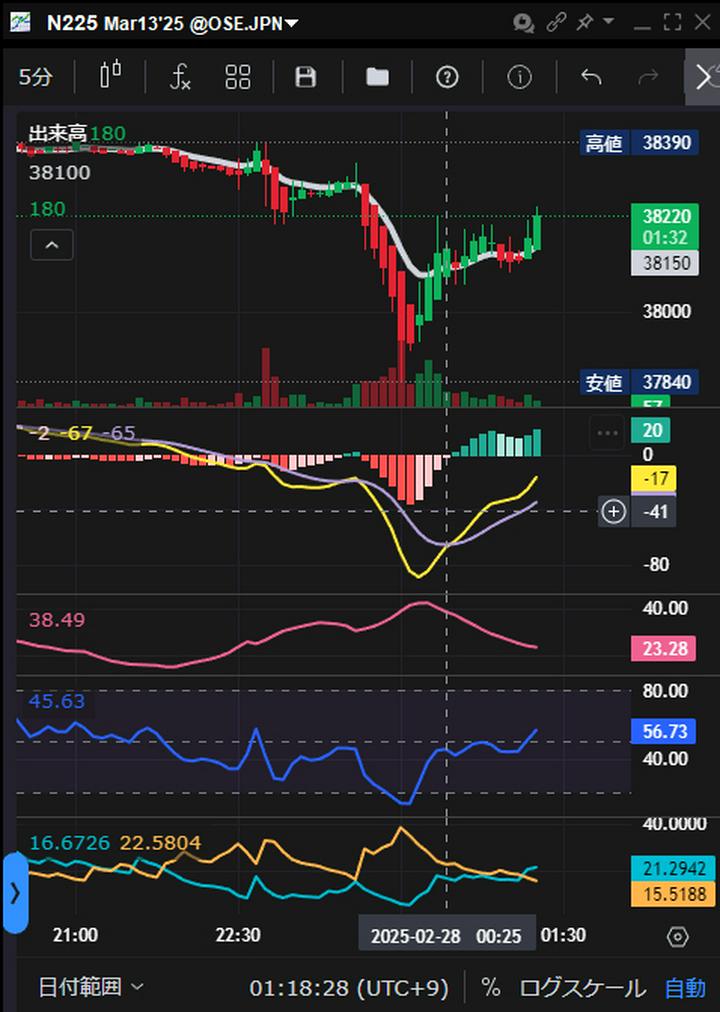Viewport: 720px width, 1012px height.
Task: Undo the last chart action
Action: 590,77
